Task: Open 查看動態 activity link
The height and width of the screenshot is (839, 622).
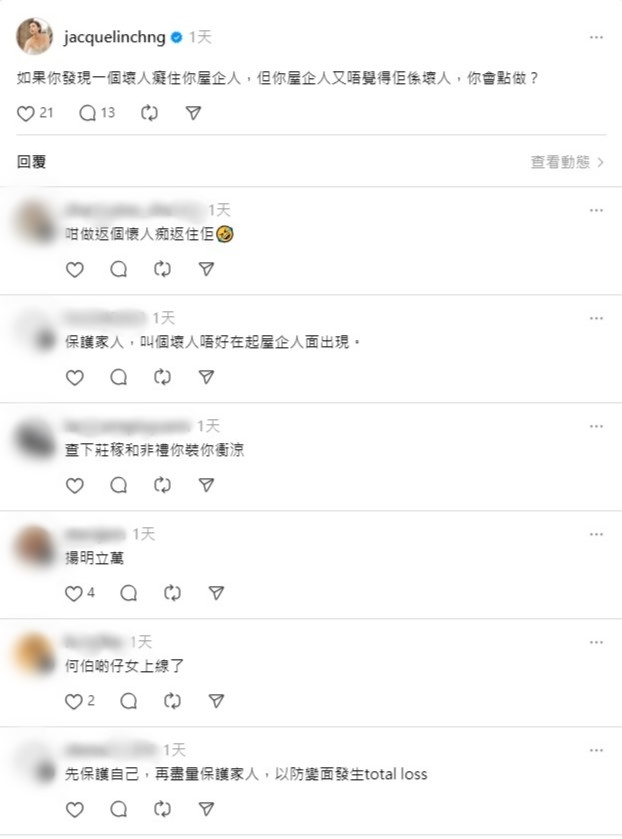Action: [x=567, y=161]
